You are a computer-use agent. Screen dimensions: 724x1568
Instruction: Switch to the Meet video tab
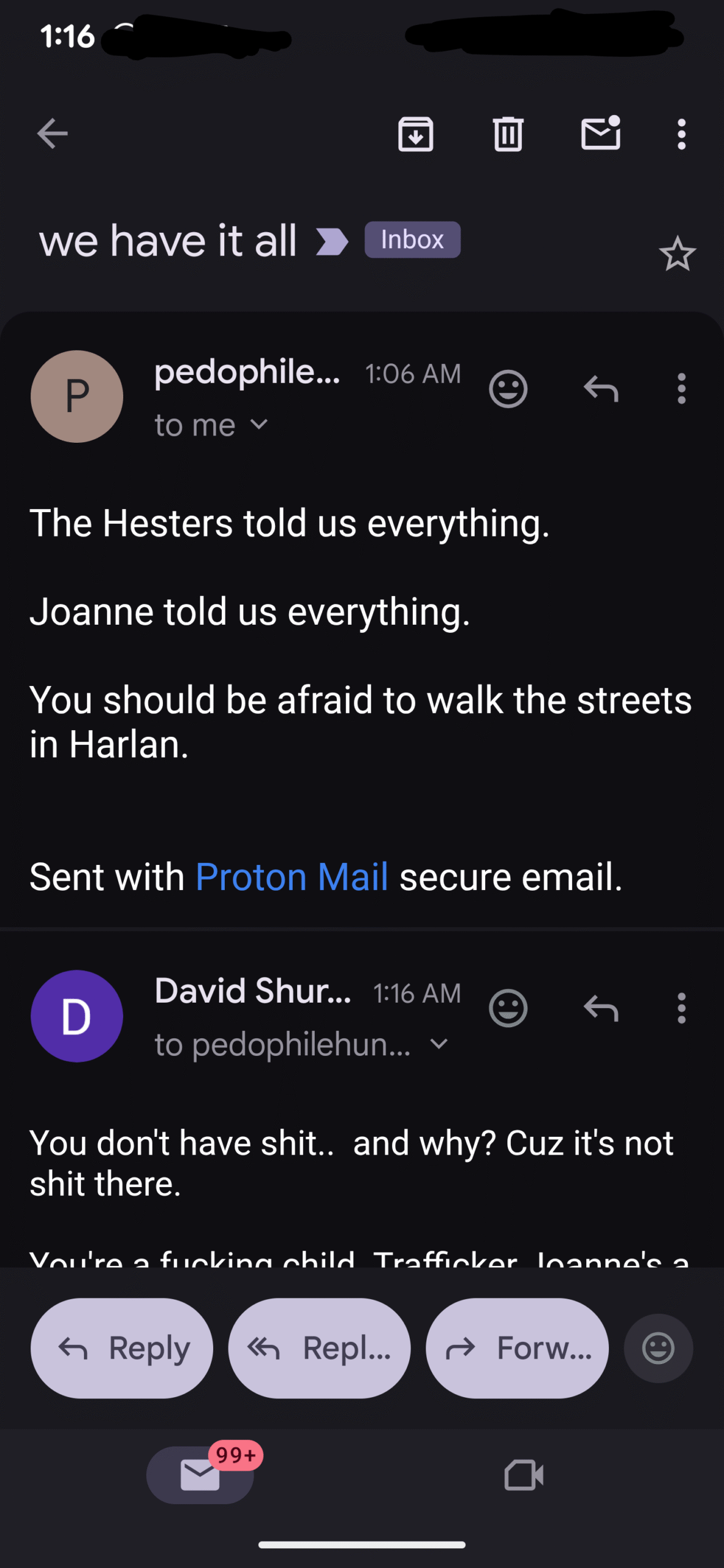tap(524, 1475)
